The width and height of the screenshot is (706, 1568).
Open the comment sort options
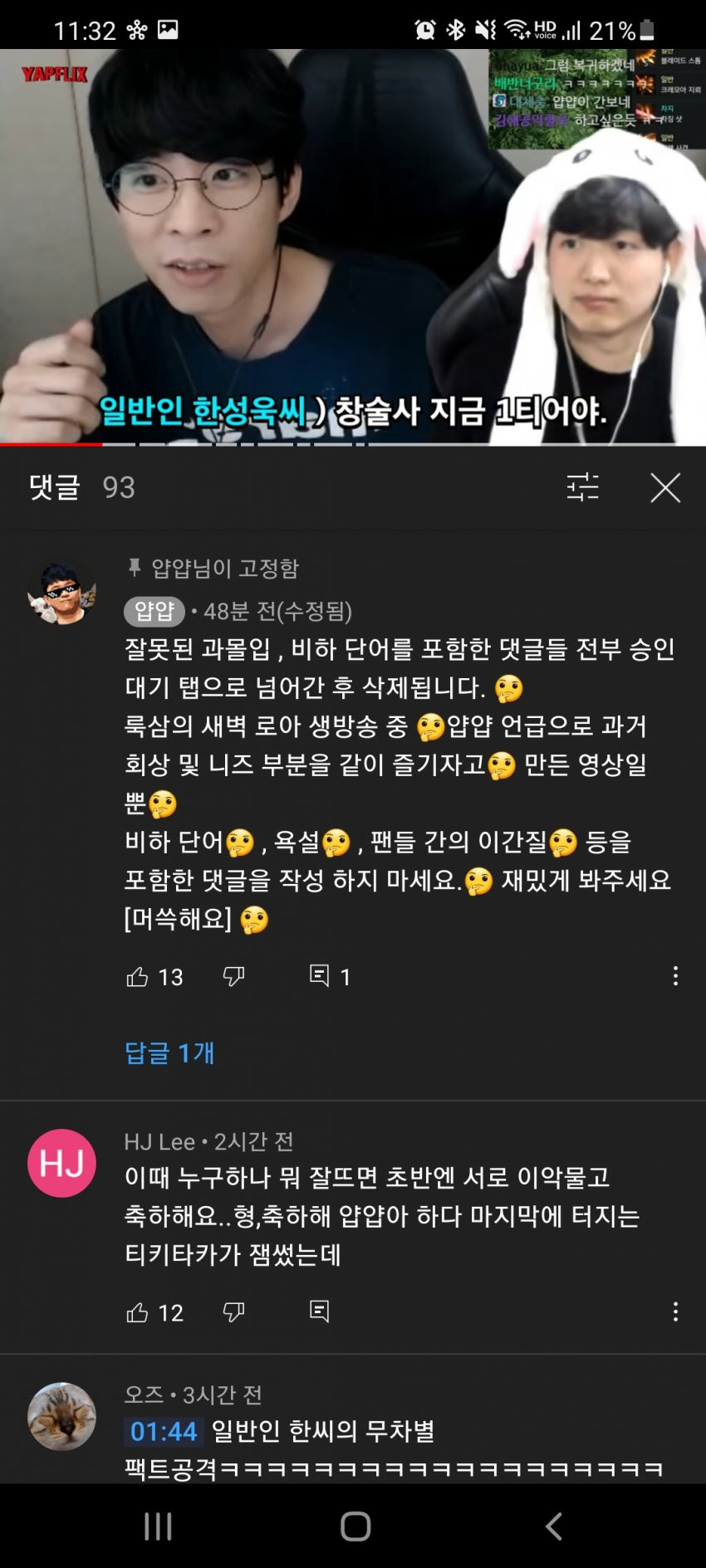(x=582, y=487)
